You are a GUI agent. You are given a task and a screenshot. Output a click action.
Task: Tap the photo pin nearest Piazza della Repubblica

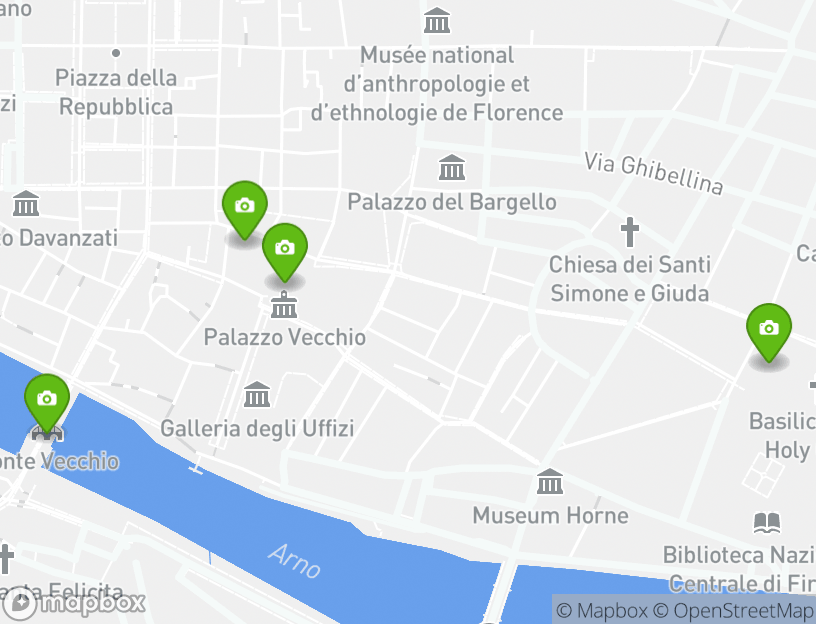(244, 207)
